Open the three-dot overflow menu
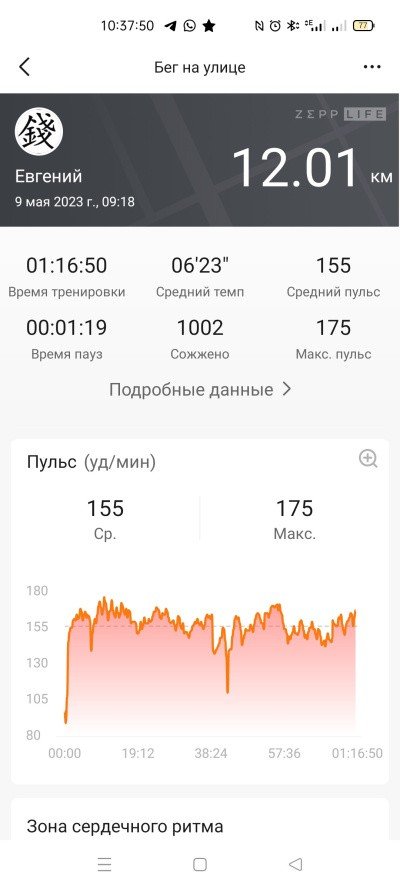 point(372,67)
